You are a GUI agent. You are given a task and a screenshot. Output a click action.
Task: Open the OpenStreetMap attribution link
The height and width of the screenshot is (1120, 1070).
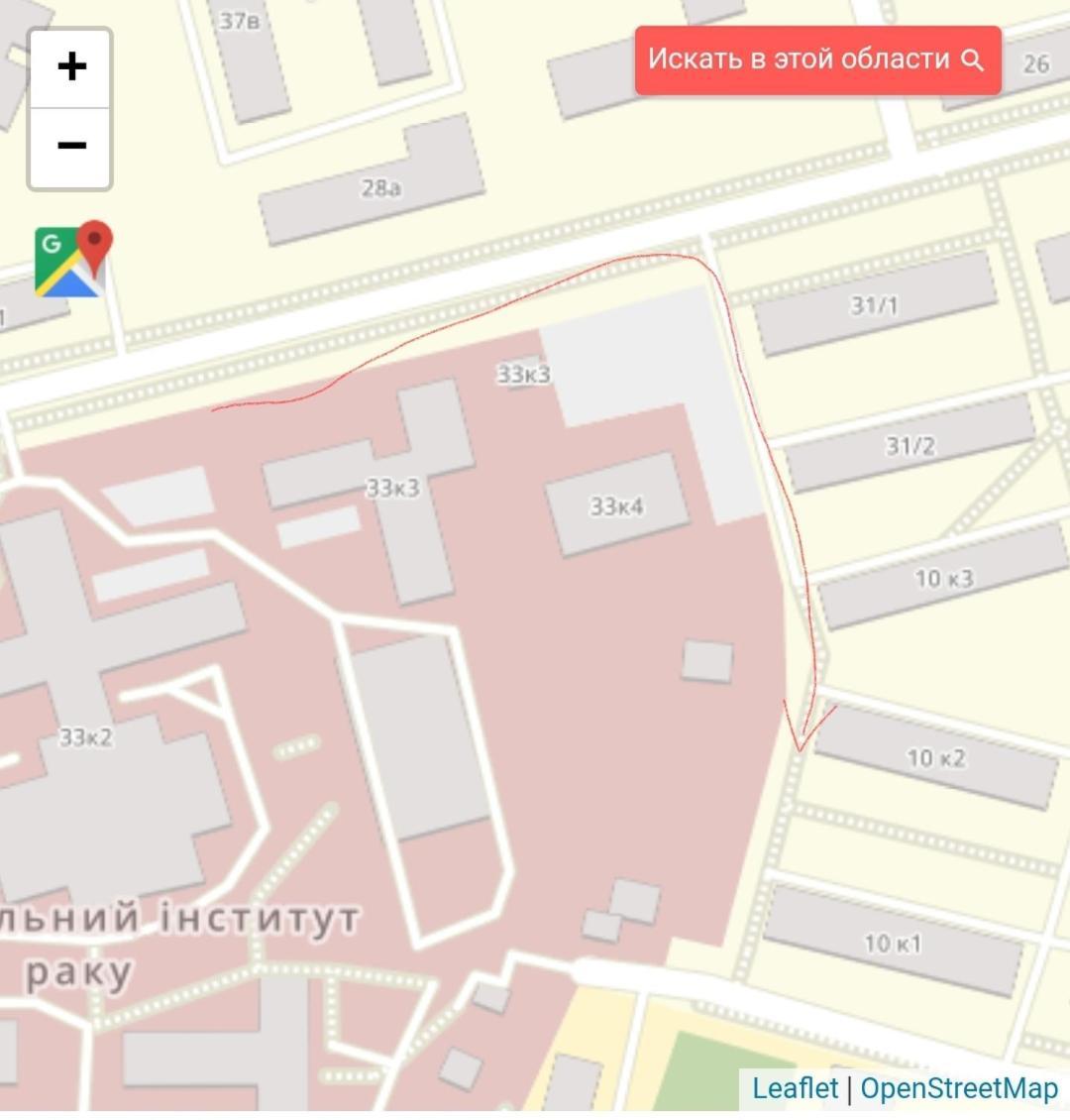pos(958,1088)
